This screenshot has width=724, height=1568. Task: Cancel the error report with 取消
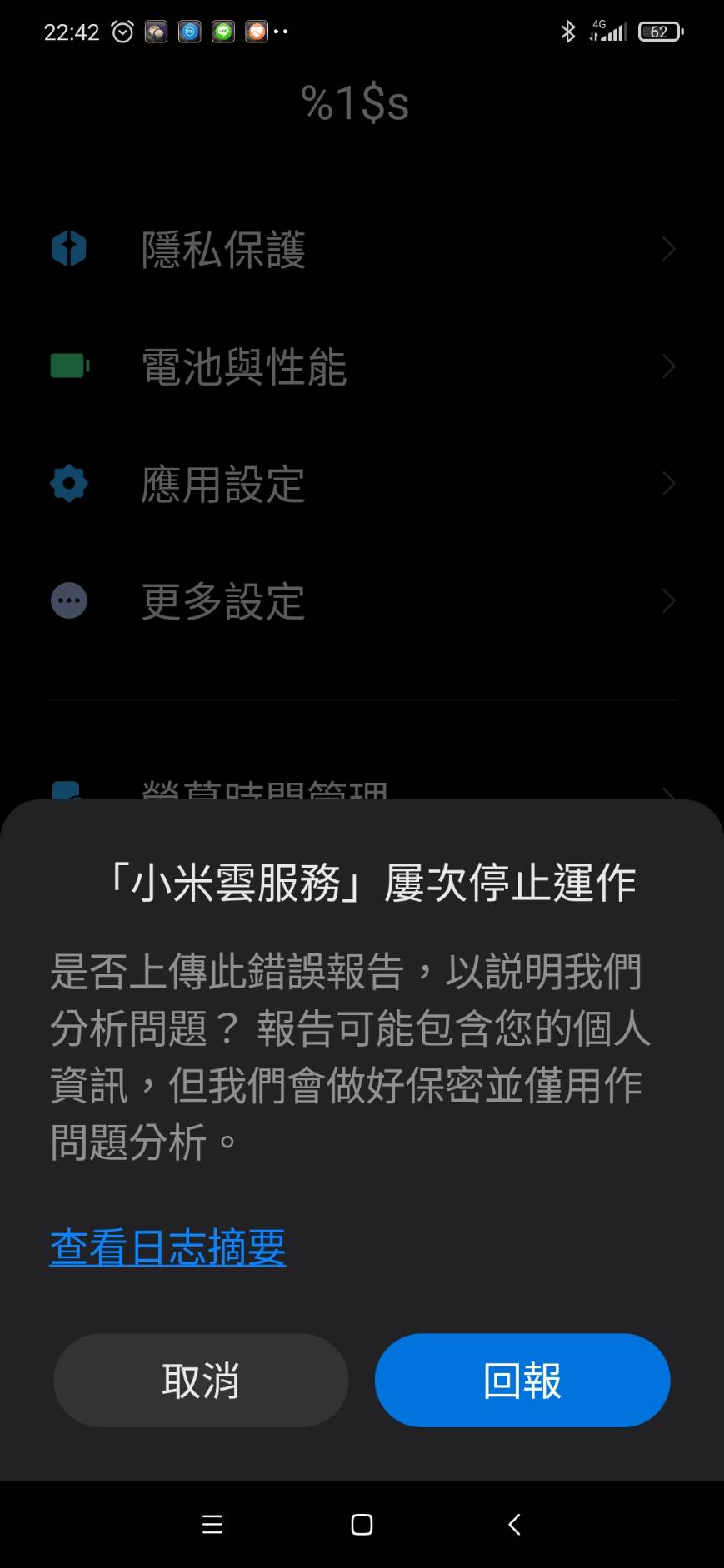coord(201,1380)
